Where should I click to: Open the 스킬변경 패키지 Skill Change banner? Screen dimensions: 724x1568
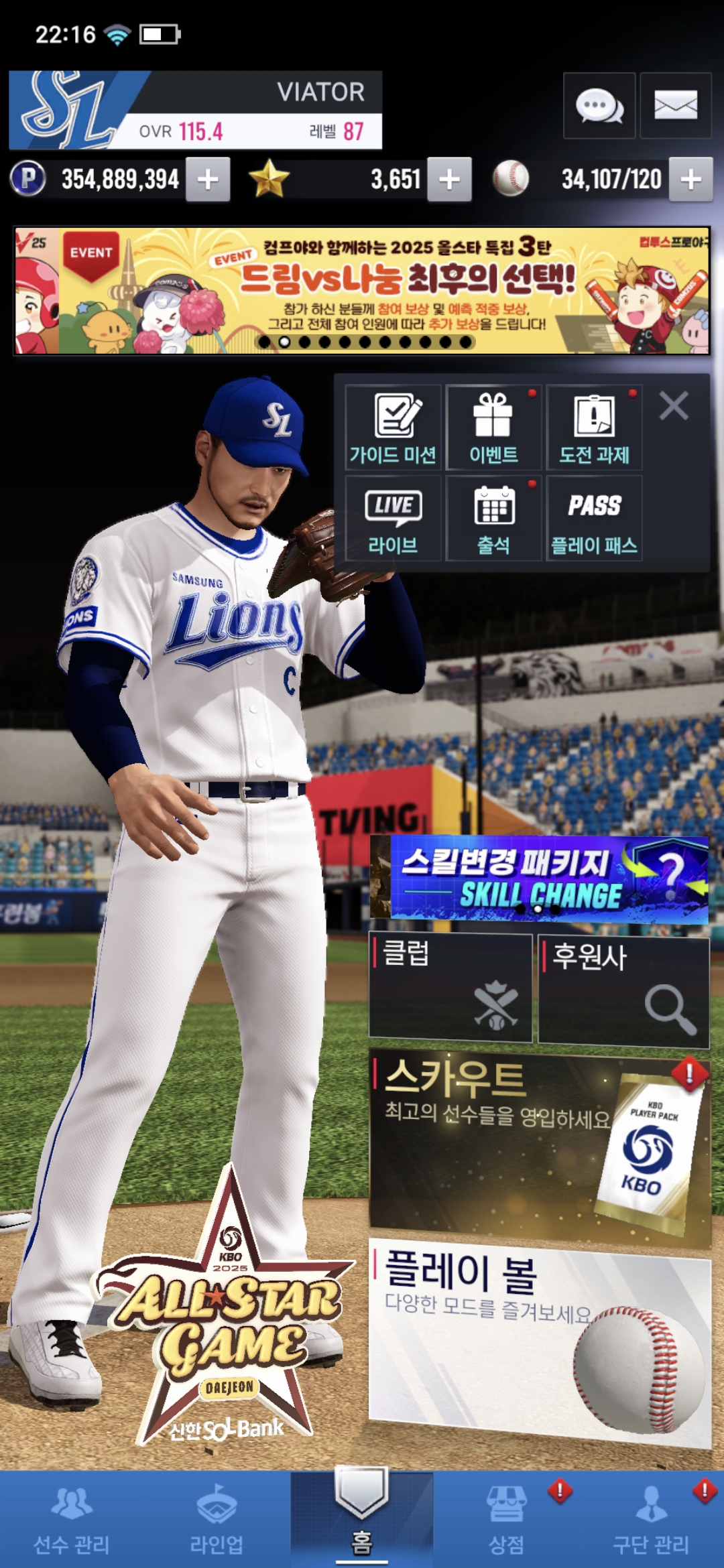point(540,878)
